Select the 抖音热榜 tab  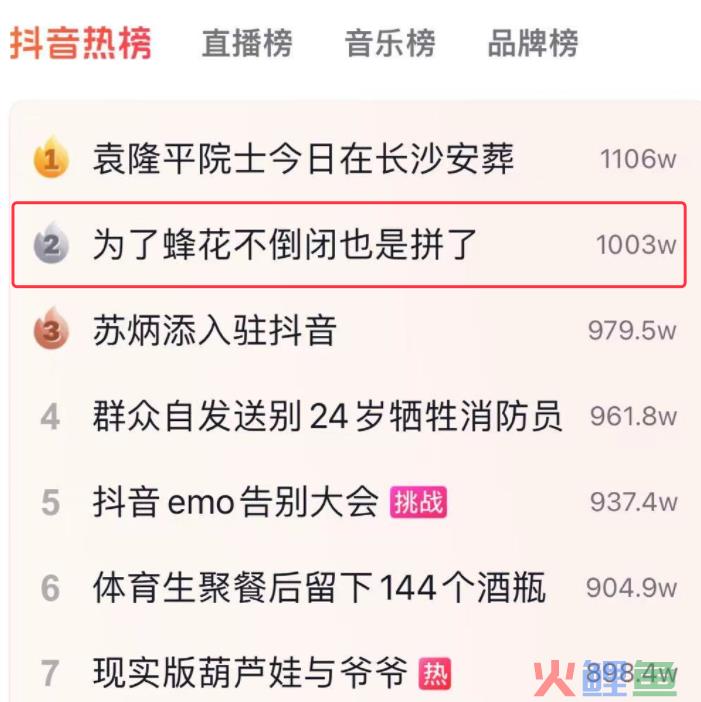81,43
